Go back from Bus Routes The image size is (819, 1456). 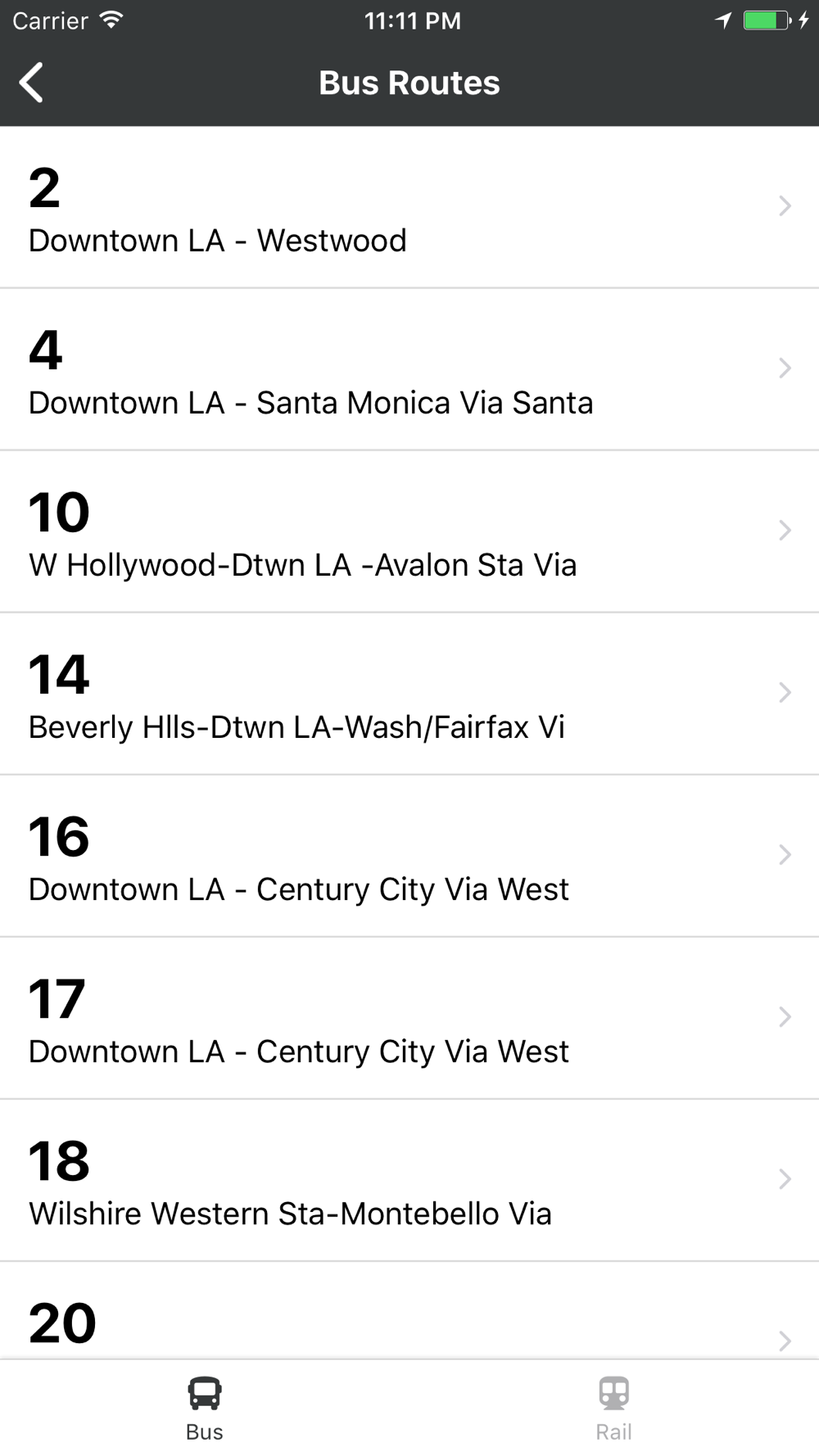pos(31,83)
